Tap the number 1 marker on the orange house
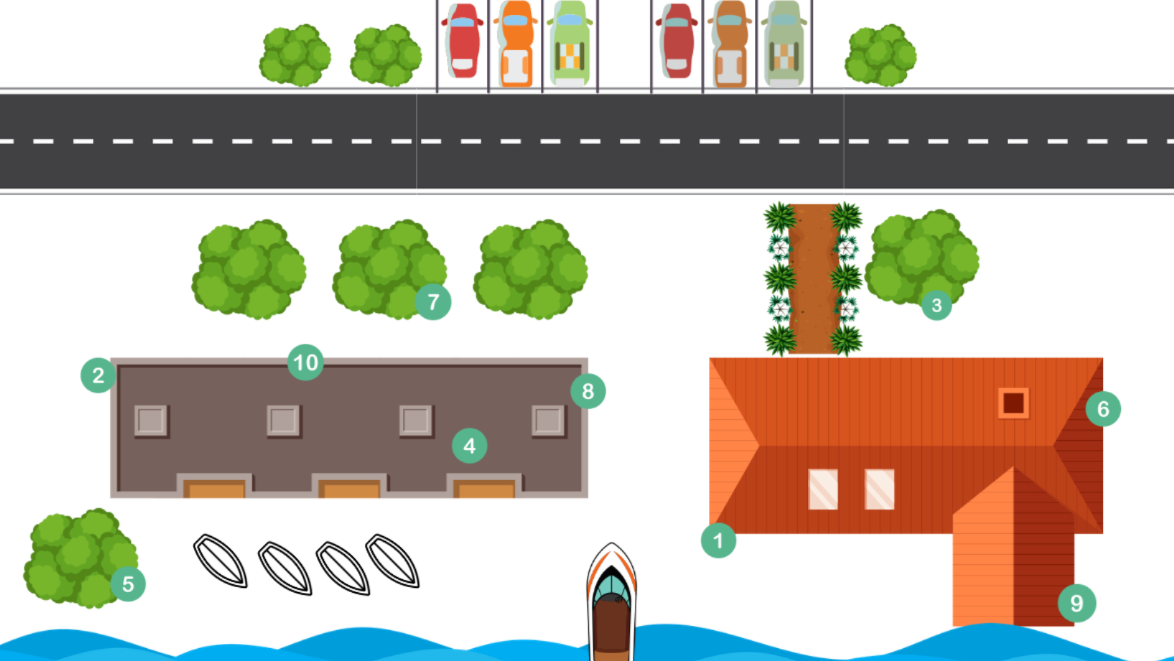This screenshot has width=1174, height=661. [718, 541]
